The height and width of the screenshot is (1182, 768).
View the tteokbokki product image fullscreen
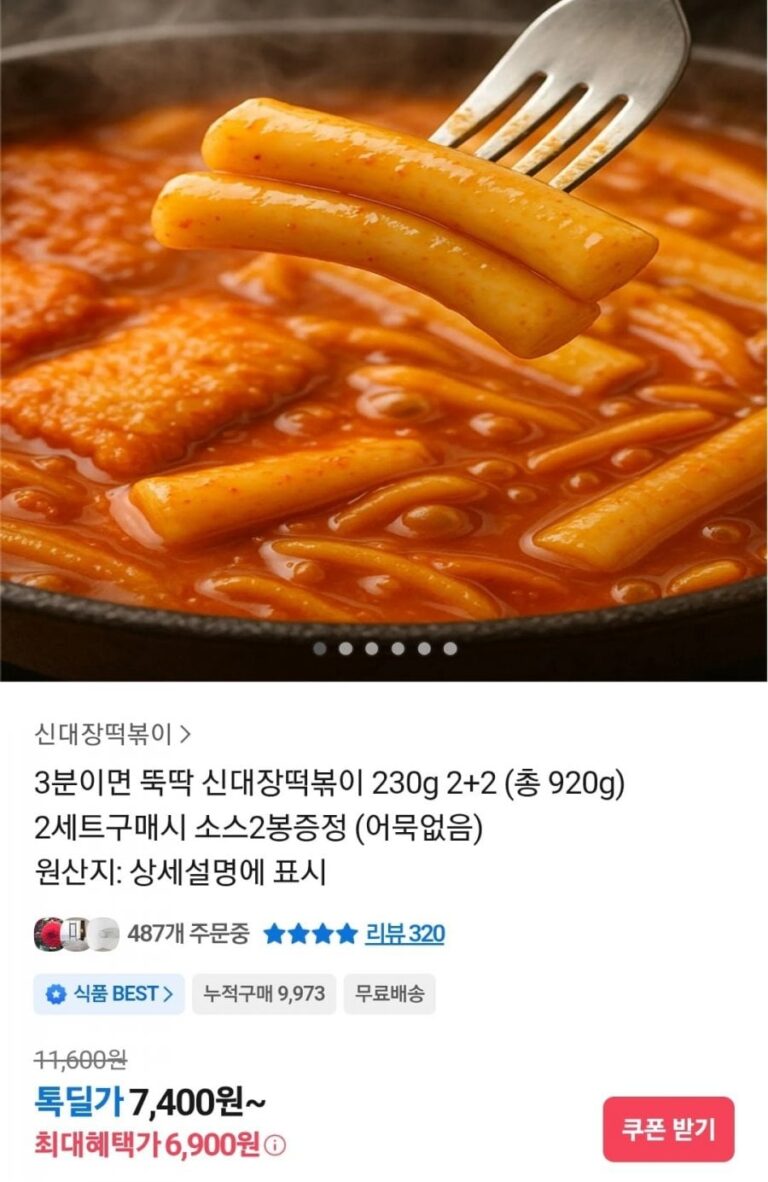click(384, 340)
